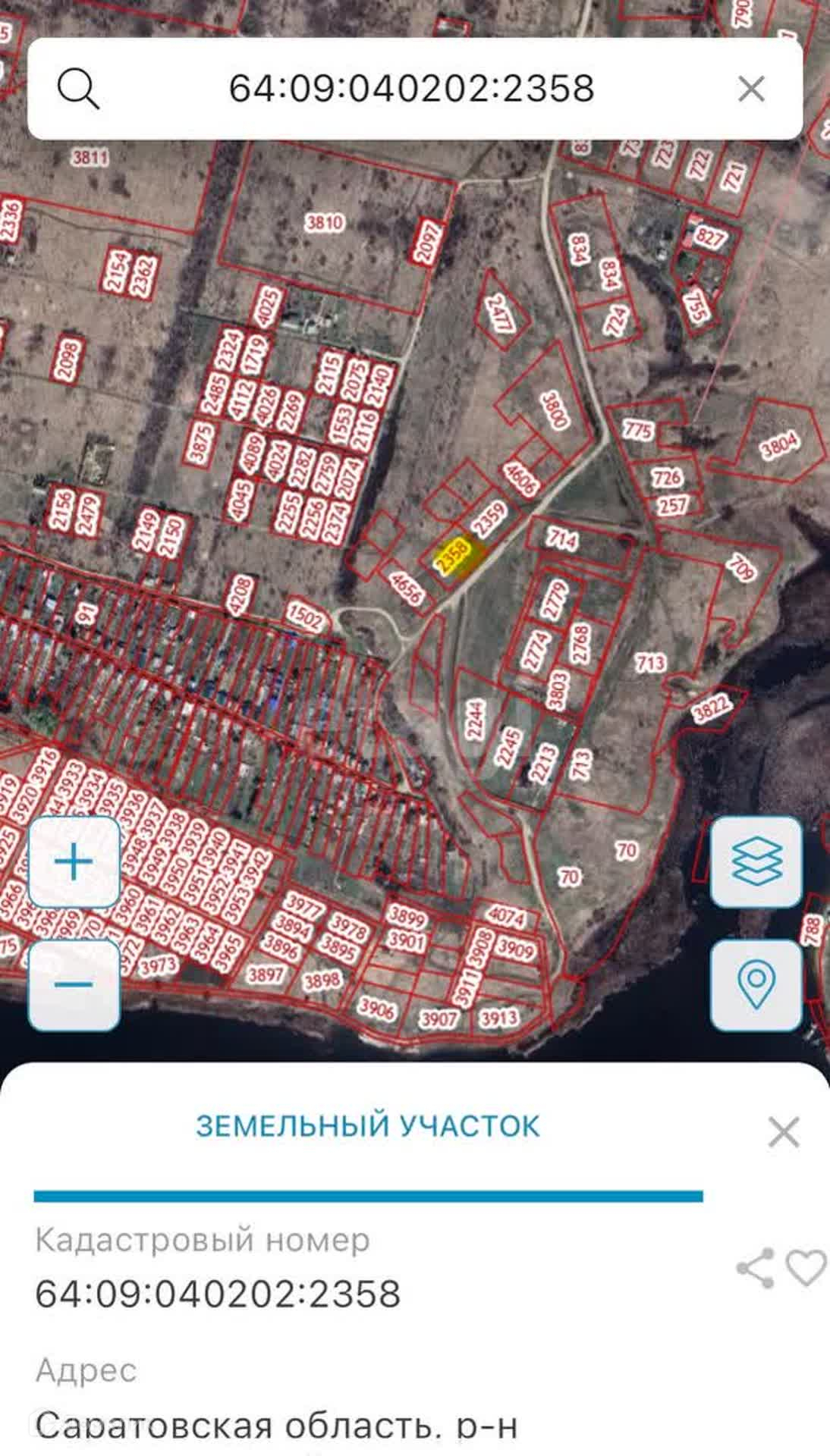830x1456 pixels.
Task: Add the plot to favorites
Action: click(x=806, y=1268)
